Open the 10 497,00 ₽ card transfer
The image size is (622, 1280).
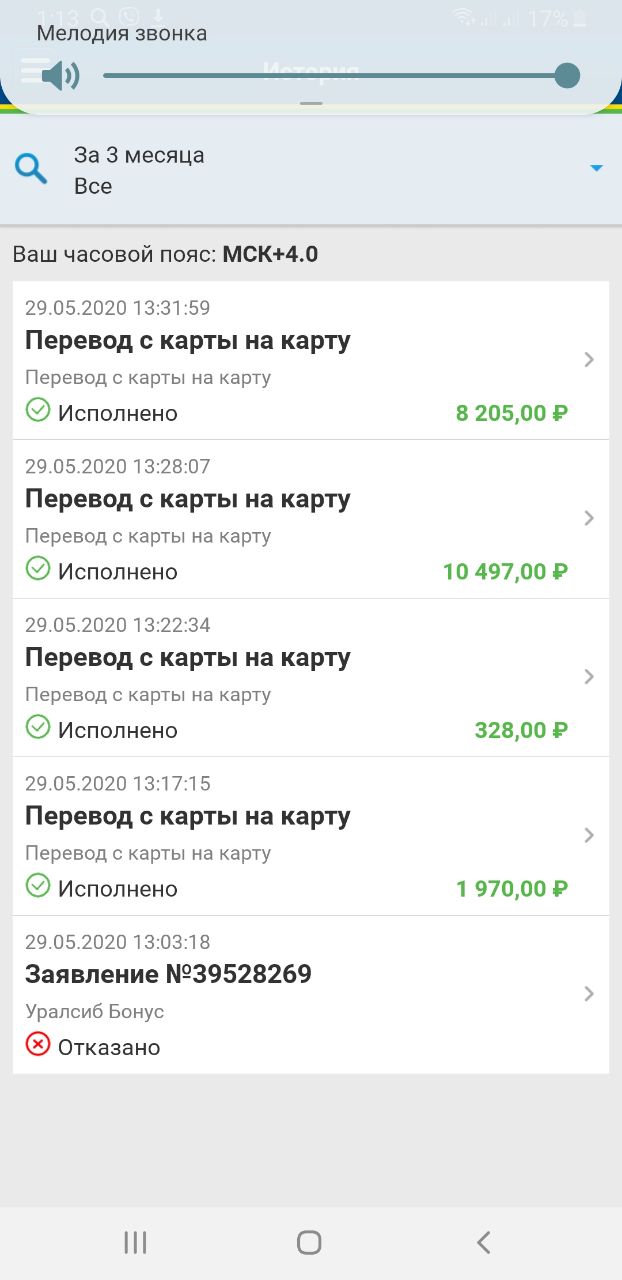click(311, 519)
